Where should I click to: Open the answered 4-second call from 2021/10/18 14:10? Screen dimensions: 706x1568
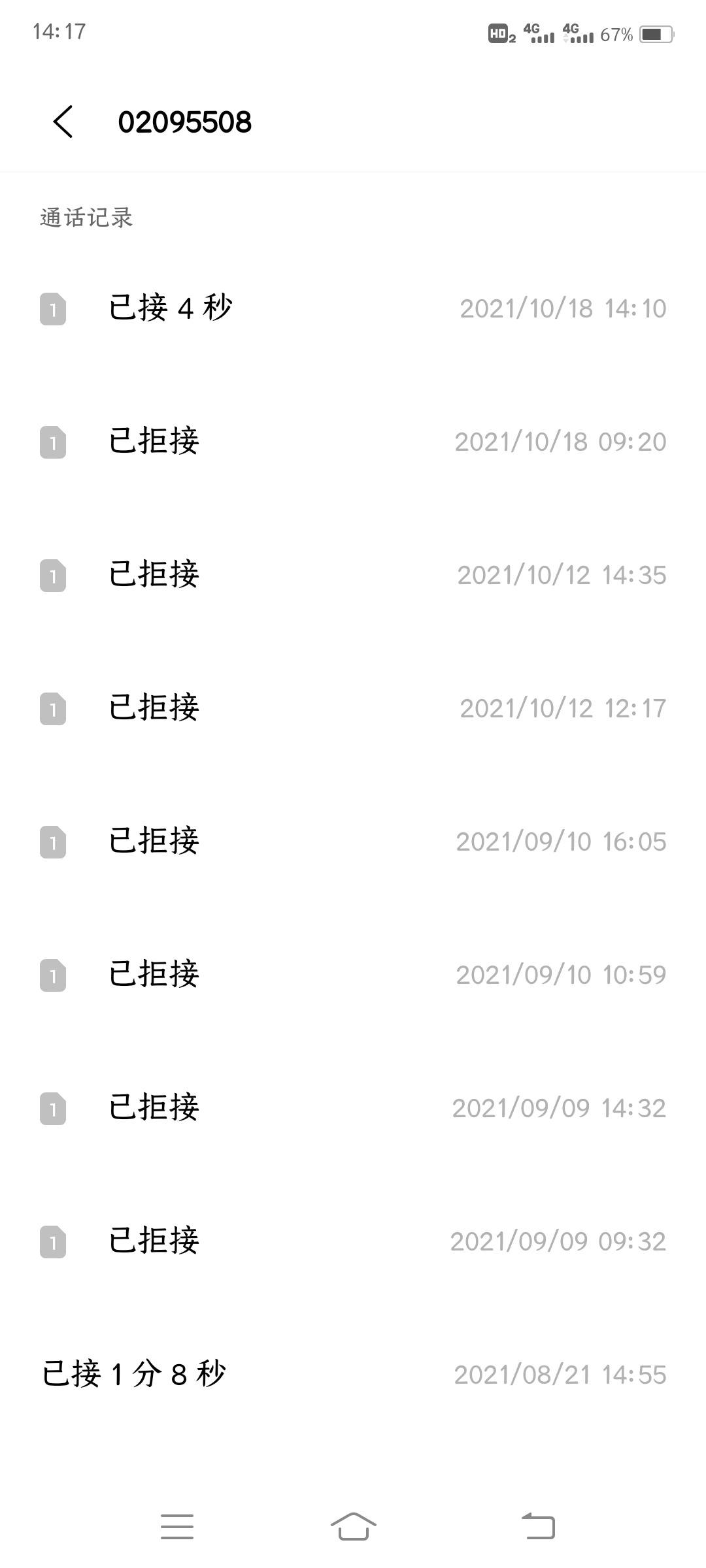[x=353, y=308]
